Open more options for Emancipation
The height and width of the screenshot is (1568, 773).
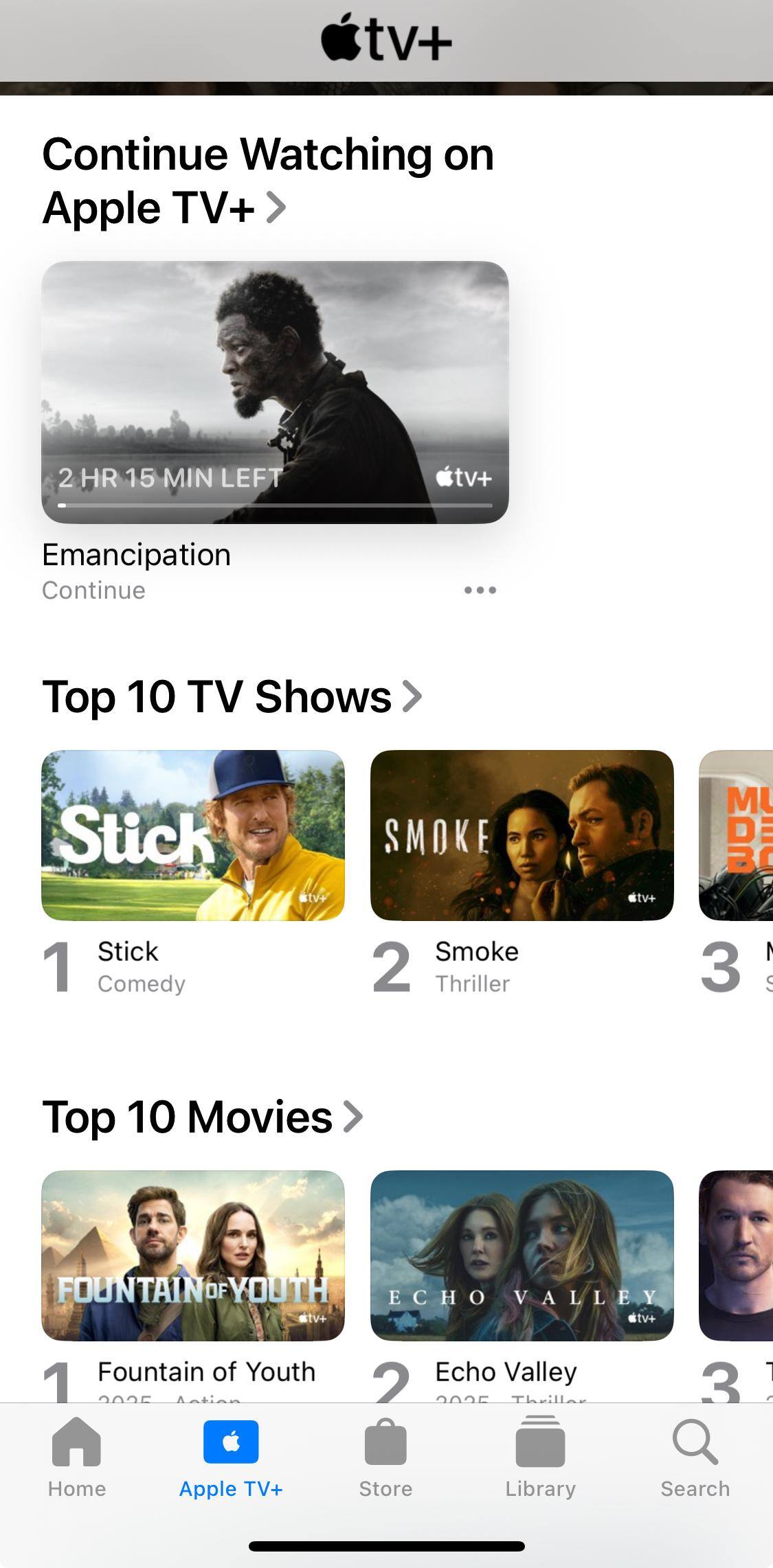tap(480, 590)
